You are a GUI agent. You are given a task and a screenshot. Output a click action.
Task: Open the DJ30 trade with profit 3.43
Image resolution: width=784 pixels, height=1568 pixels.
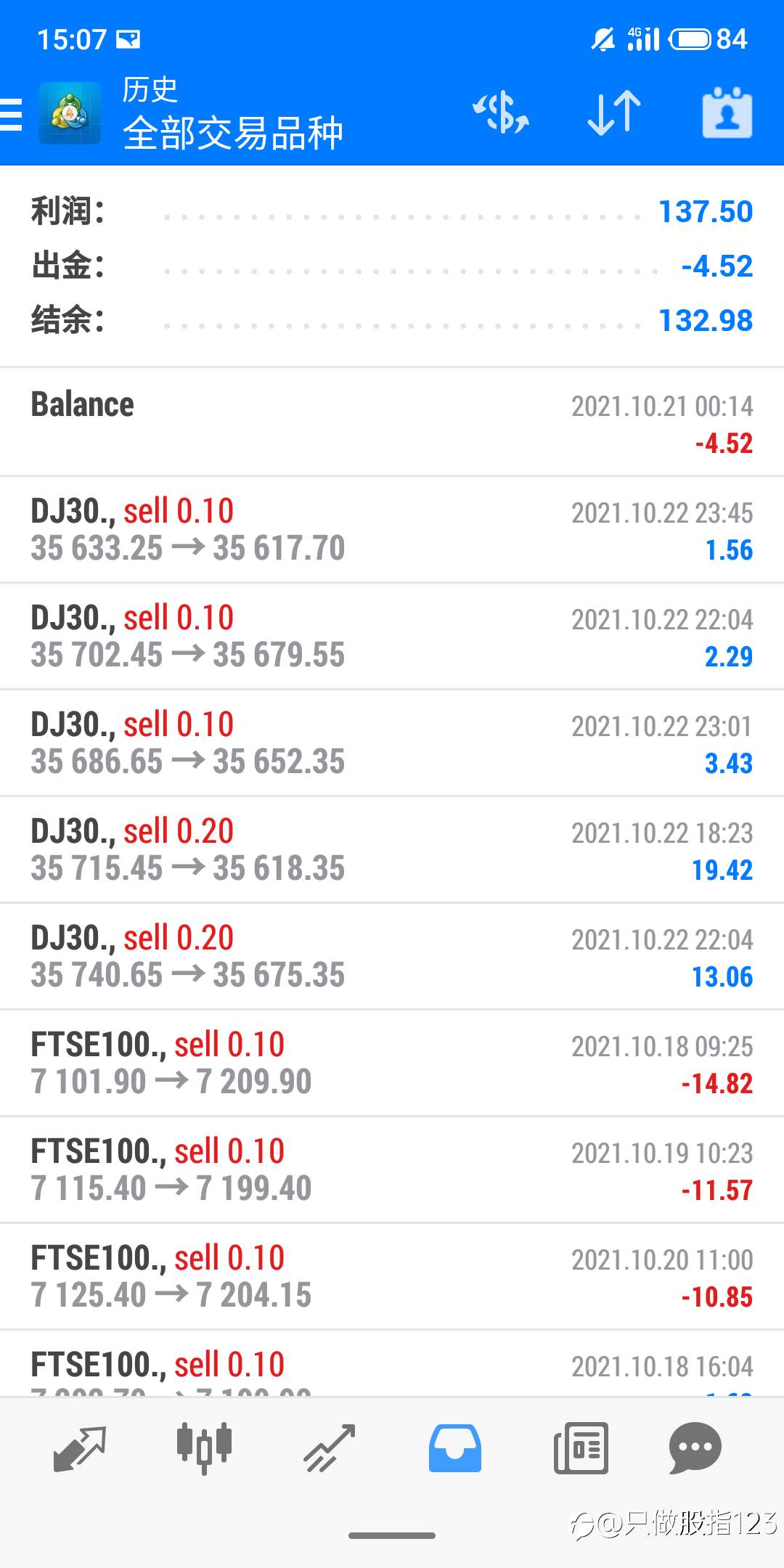coord(392,743)
